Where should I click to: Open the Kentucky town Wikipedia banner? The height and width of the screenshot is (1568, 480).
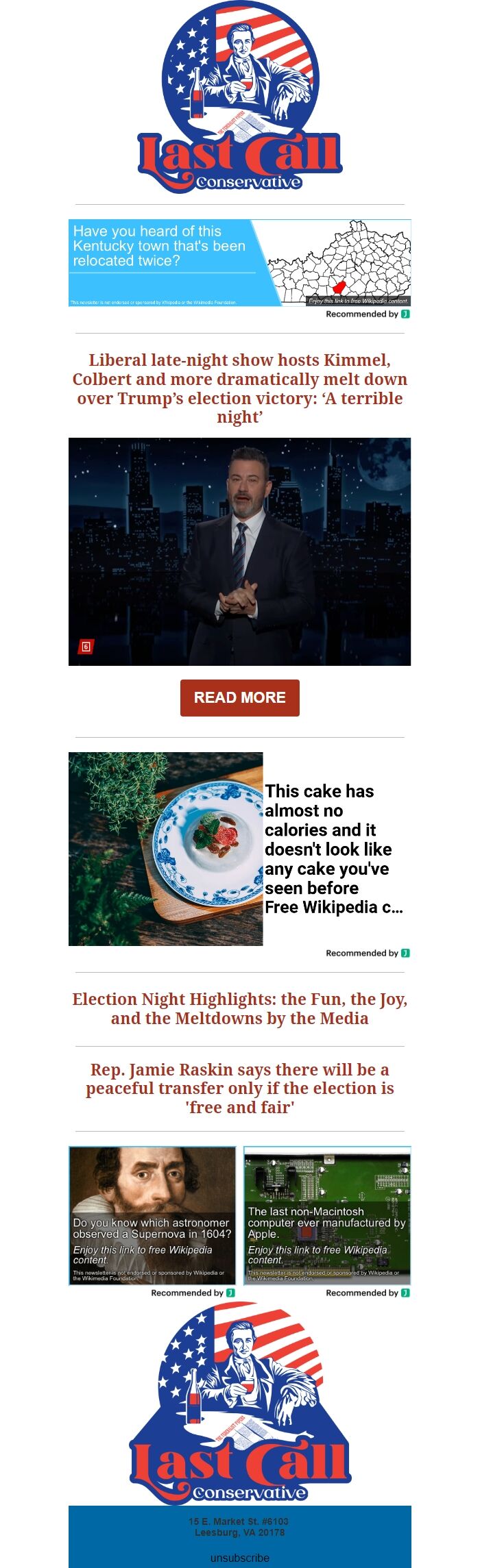pos(239,262)
